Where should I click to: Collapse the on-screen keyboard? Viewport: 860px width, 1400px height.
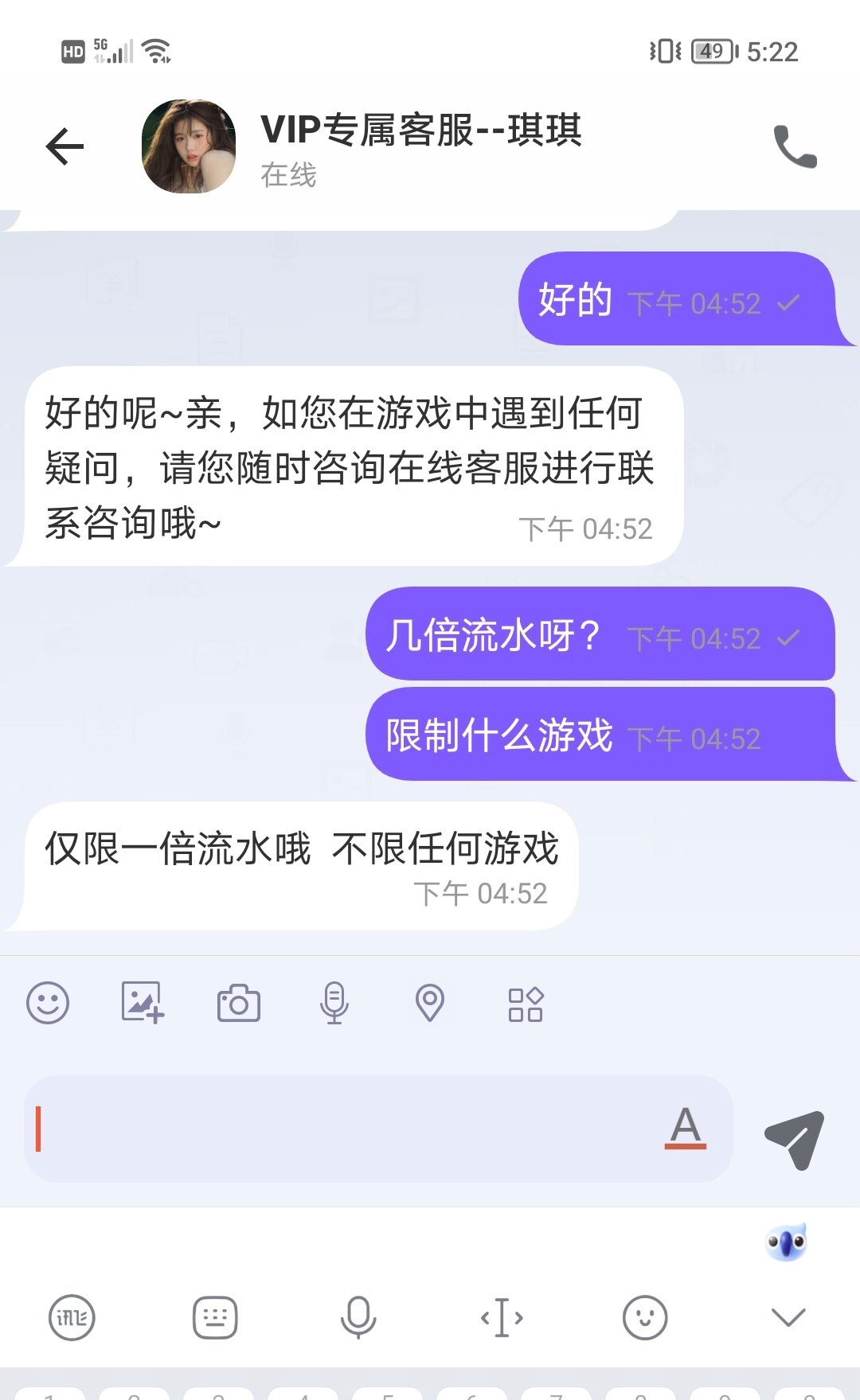(x=788, y=1317)
